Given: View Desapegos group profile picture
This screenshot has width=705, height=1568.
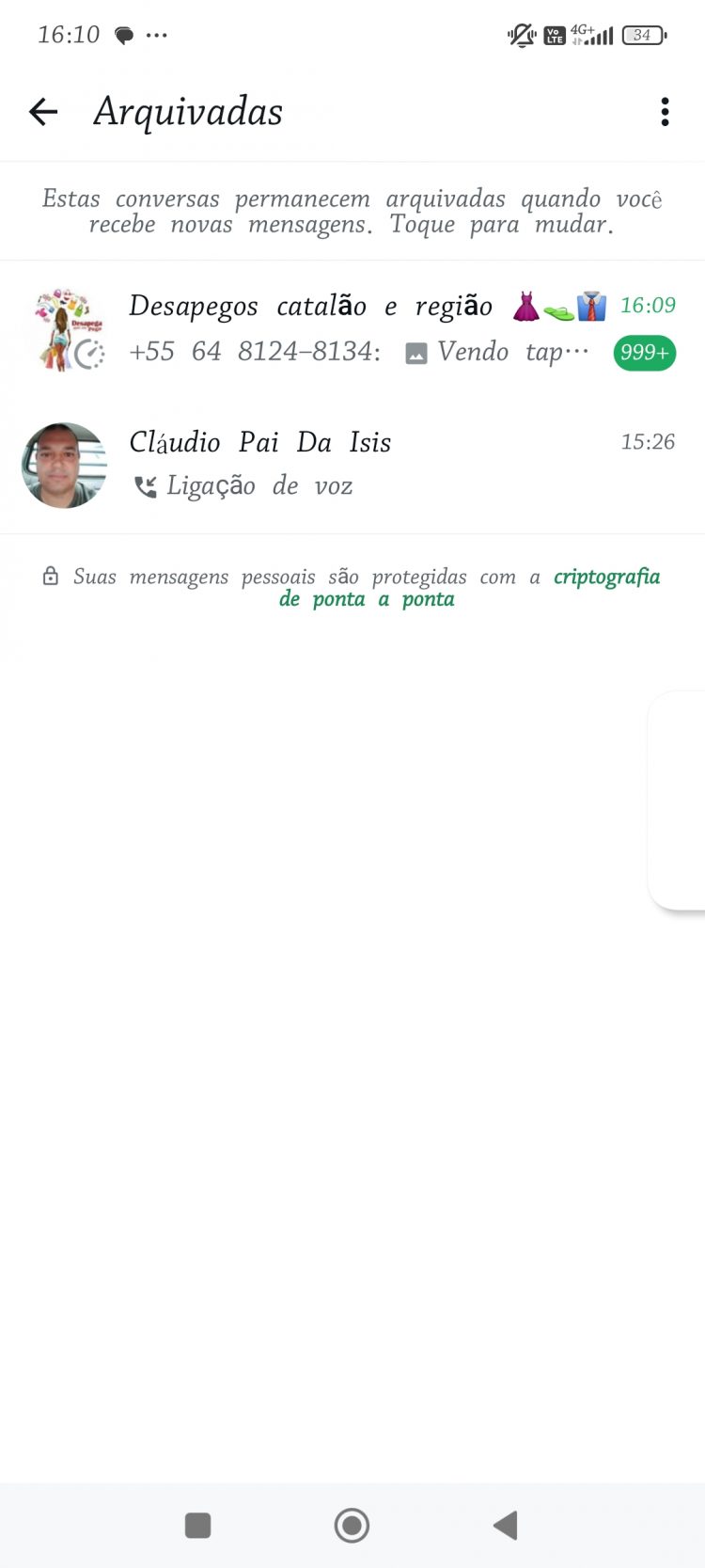Looking at the screenshot, I should tap(68, 329).
